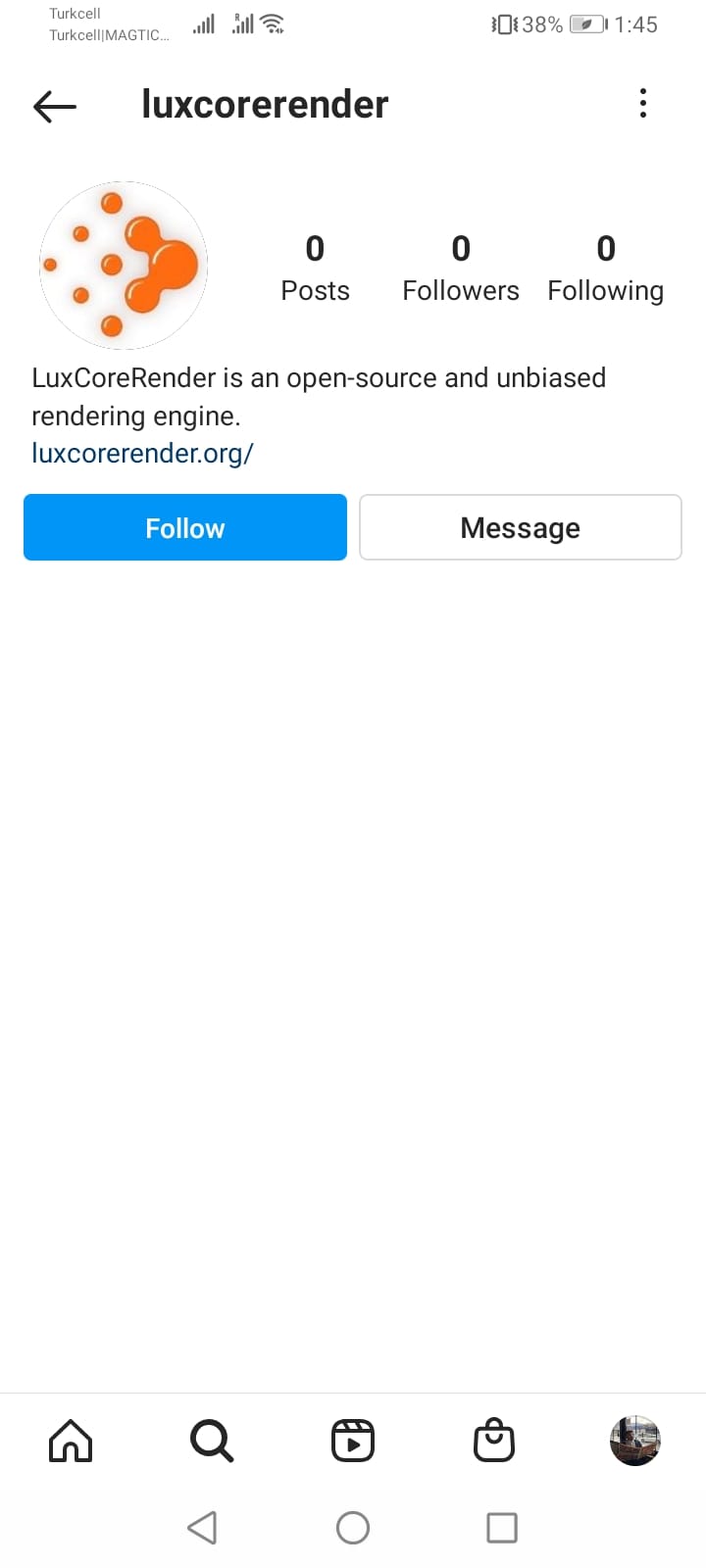
Task: Go back using the arrow beside luxcorerender
Action: tap(55, 105)
